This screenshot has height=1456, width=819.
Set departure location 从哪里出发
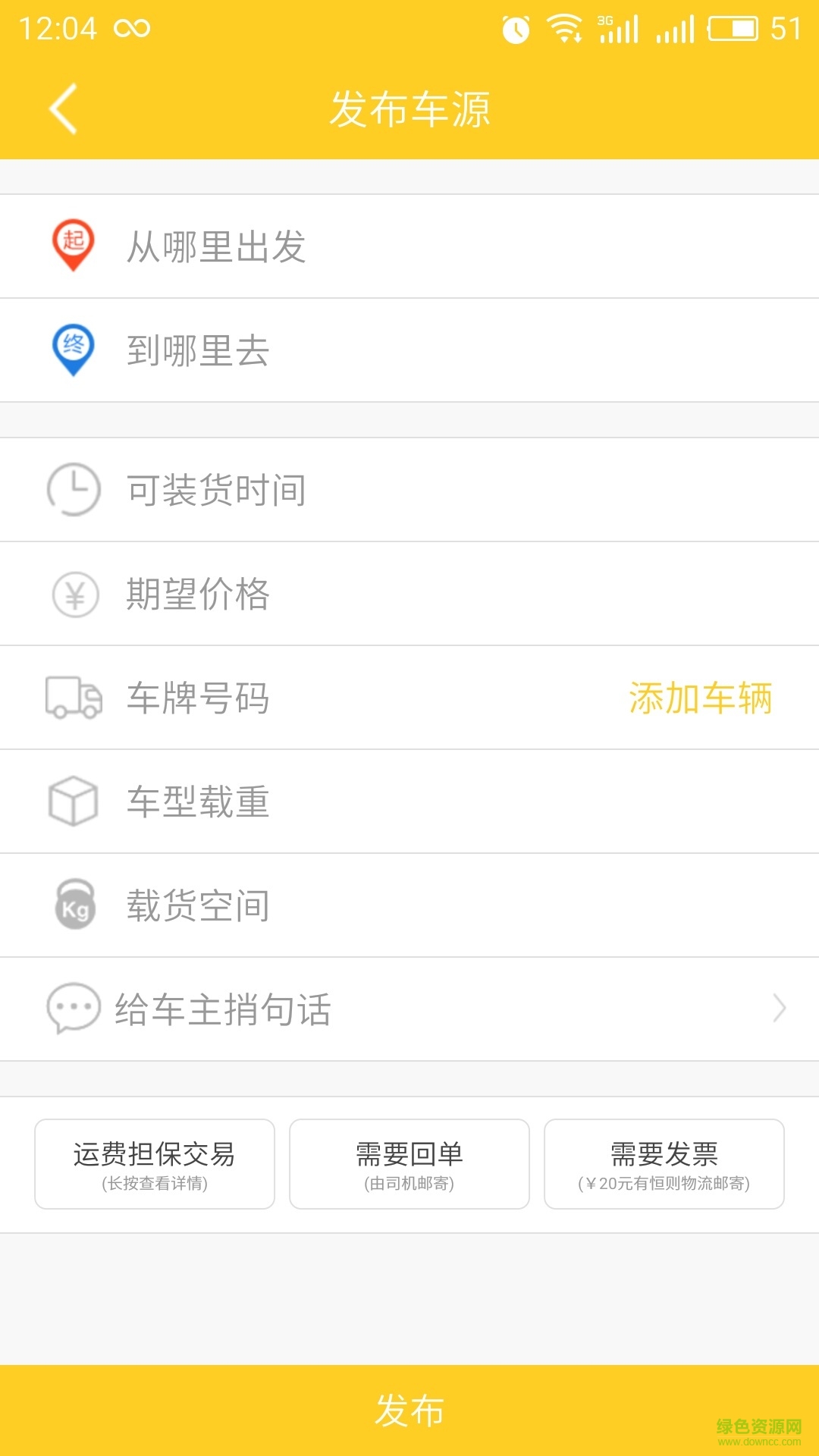coord(409,246)
